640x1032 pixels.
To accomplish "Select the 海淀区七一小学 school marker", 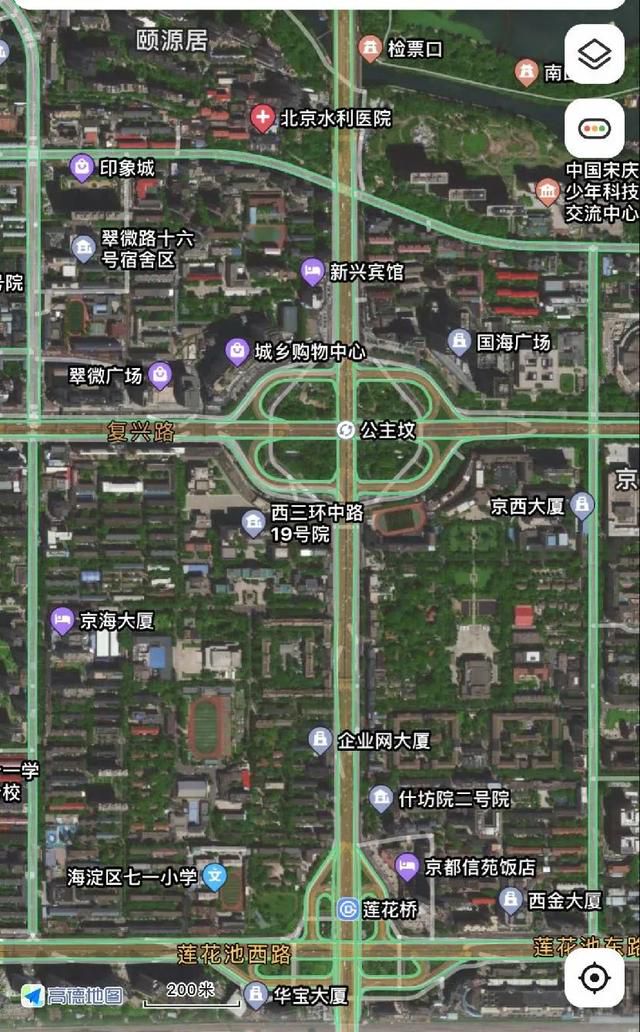I will tap(215, 877).
